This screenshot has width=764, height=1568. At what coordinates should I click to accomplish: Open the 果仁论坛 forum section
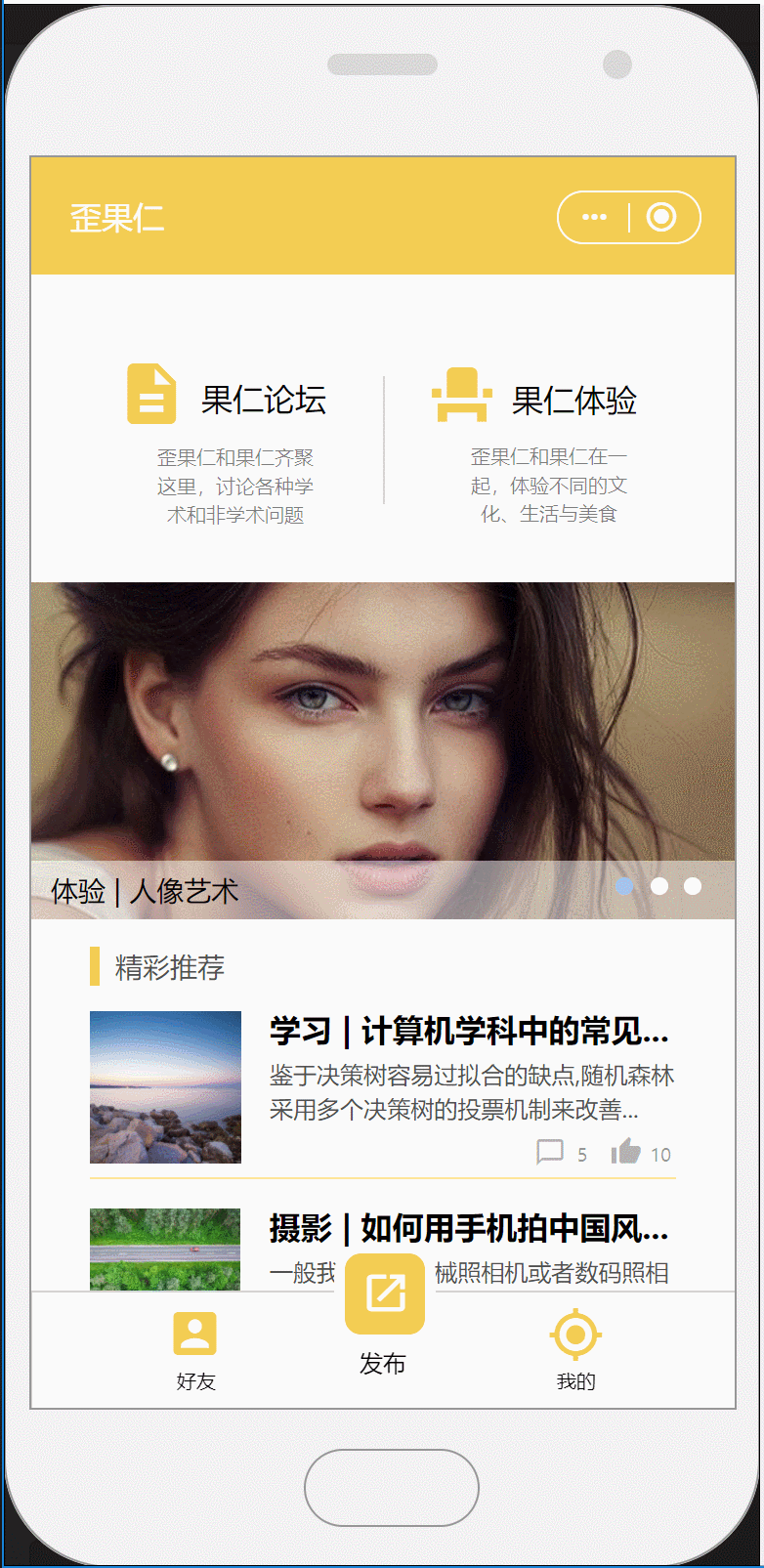point(234,440)
